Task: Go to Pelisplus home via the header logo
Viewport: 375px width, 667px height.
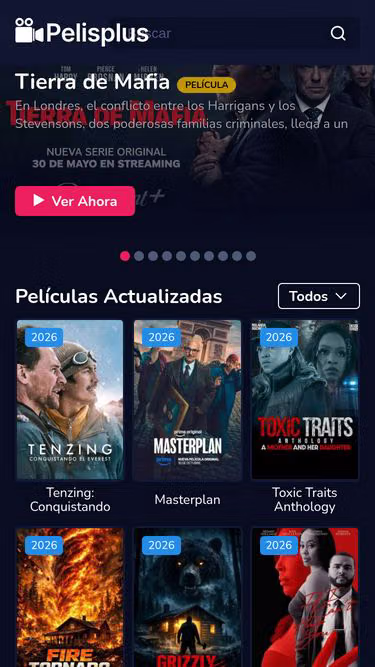Action: click(82, 31)
